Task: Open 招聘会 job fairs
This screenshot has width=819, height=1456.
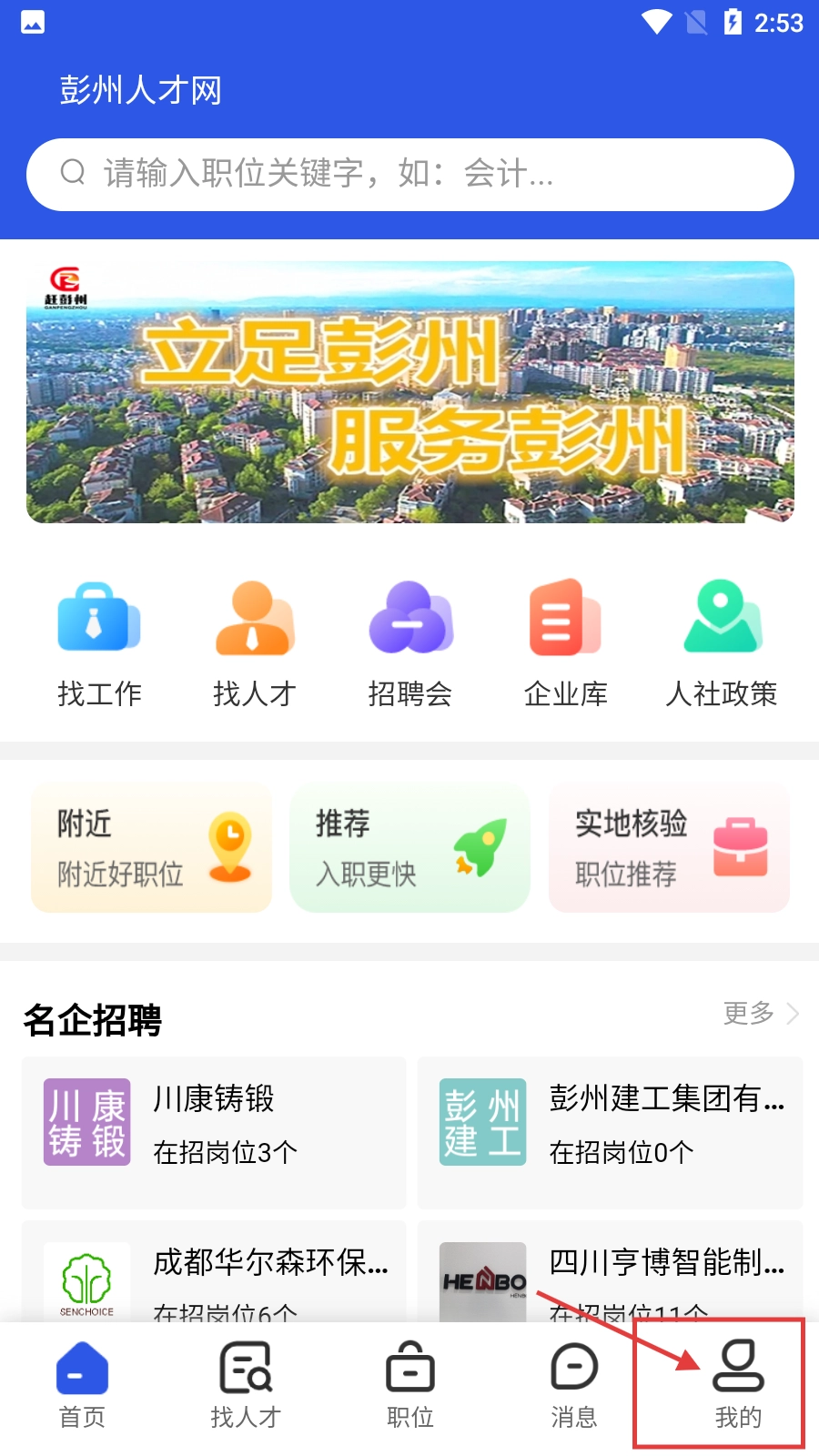Action: click(x=410, y=643)
